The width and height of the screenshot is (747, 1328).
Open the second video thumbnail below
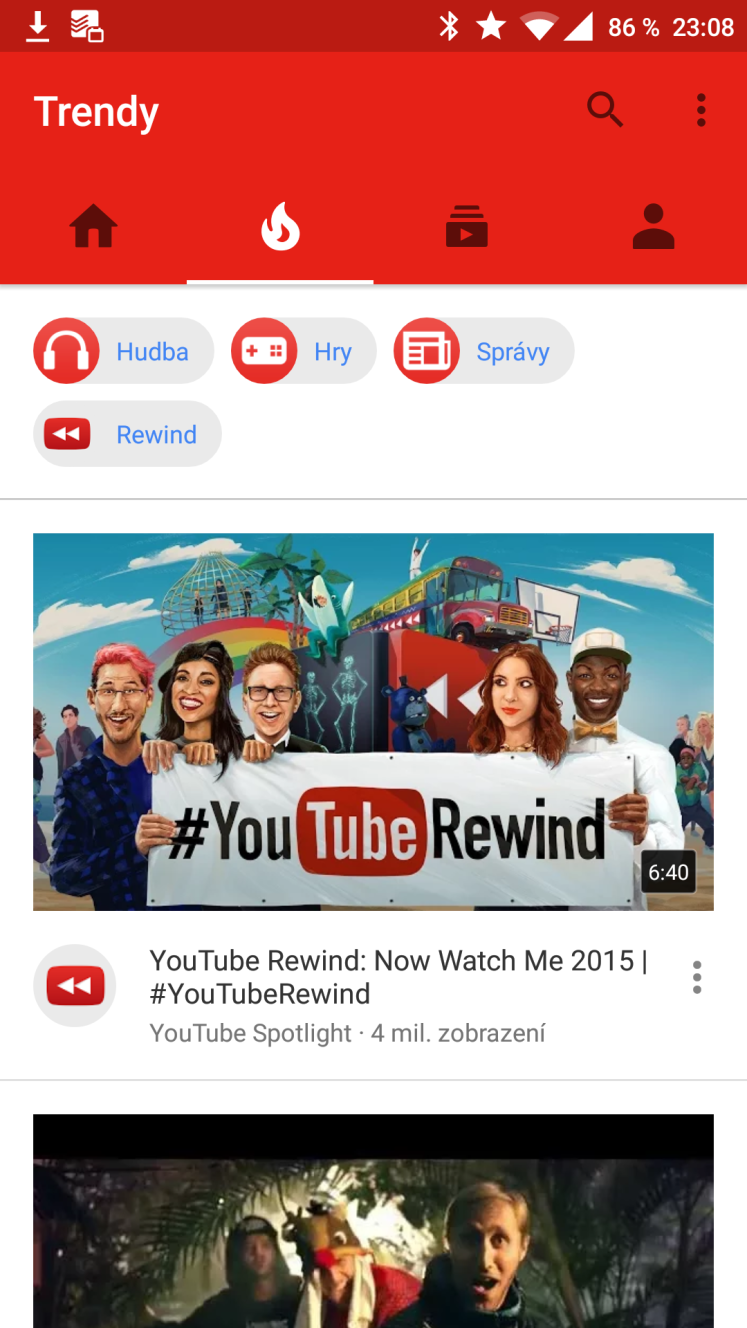[x=373, y=1221]
